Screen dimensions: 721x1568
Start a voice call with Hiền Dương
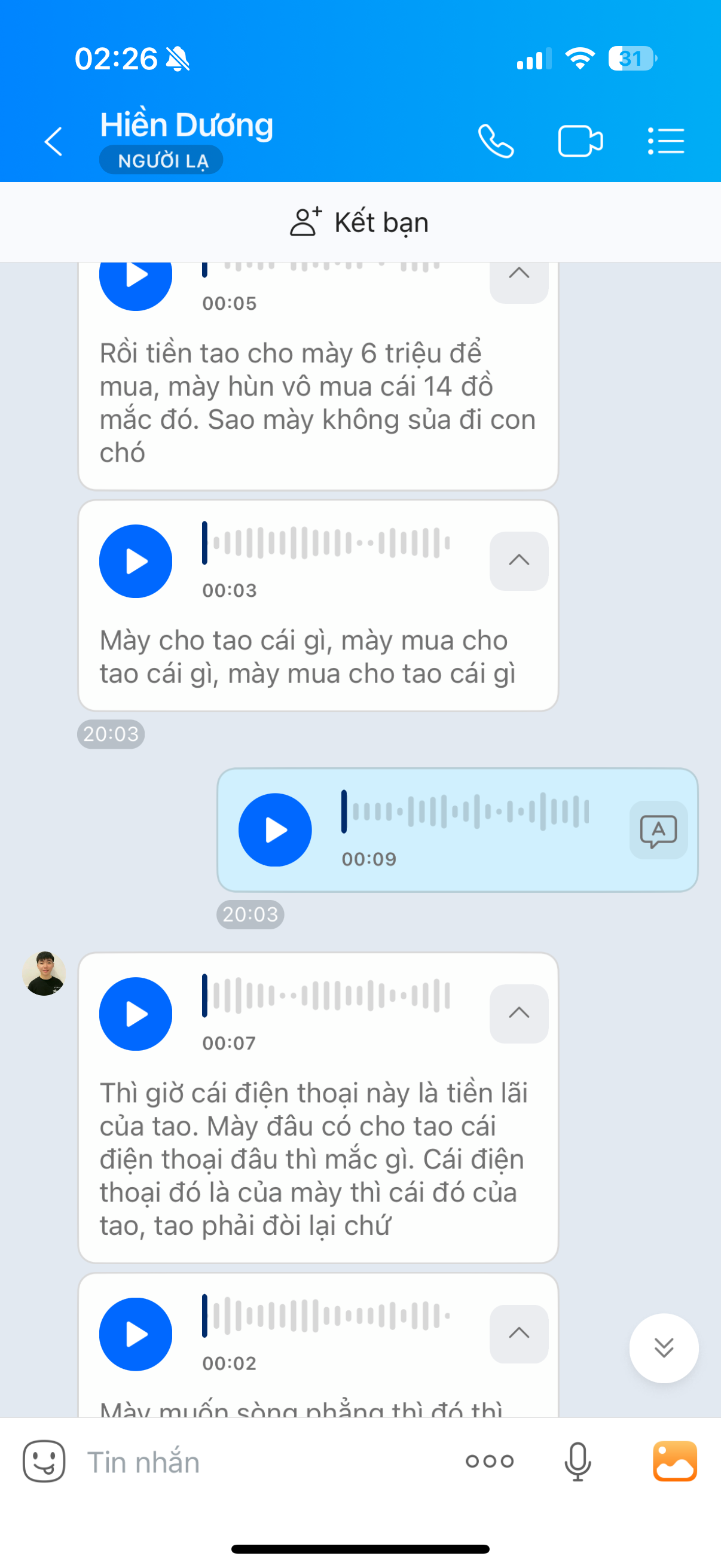[x=496, y=141]
